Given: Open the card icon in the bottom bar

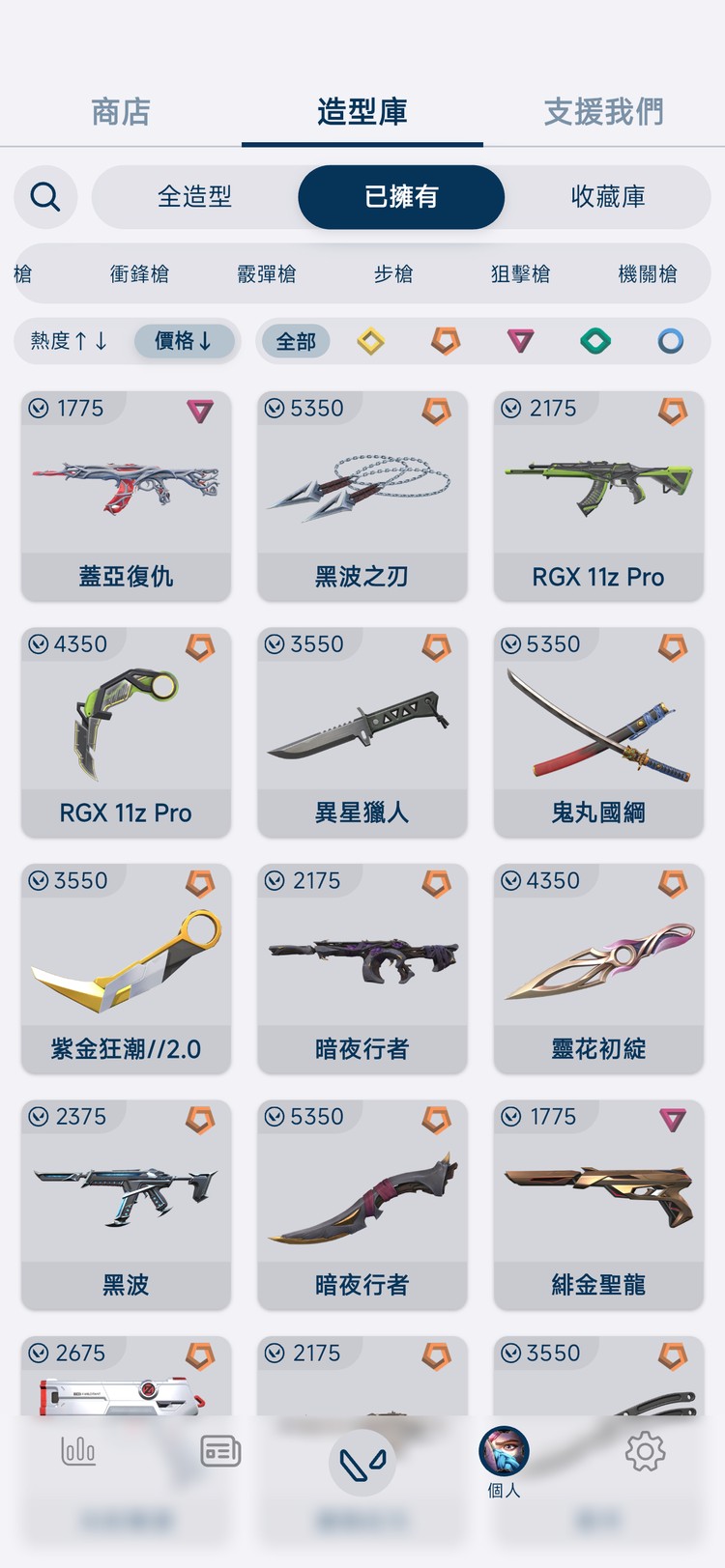Looking at the screenshot, I should tap(219, 1450).
